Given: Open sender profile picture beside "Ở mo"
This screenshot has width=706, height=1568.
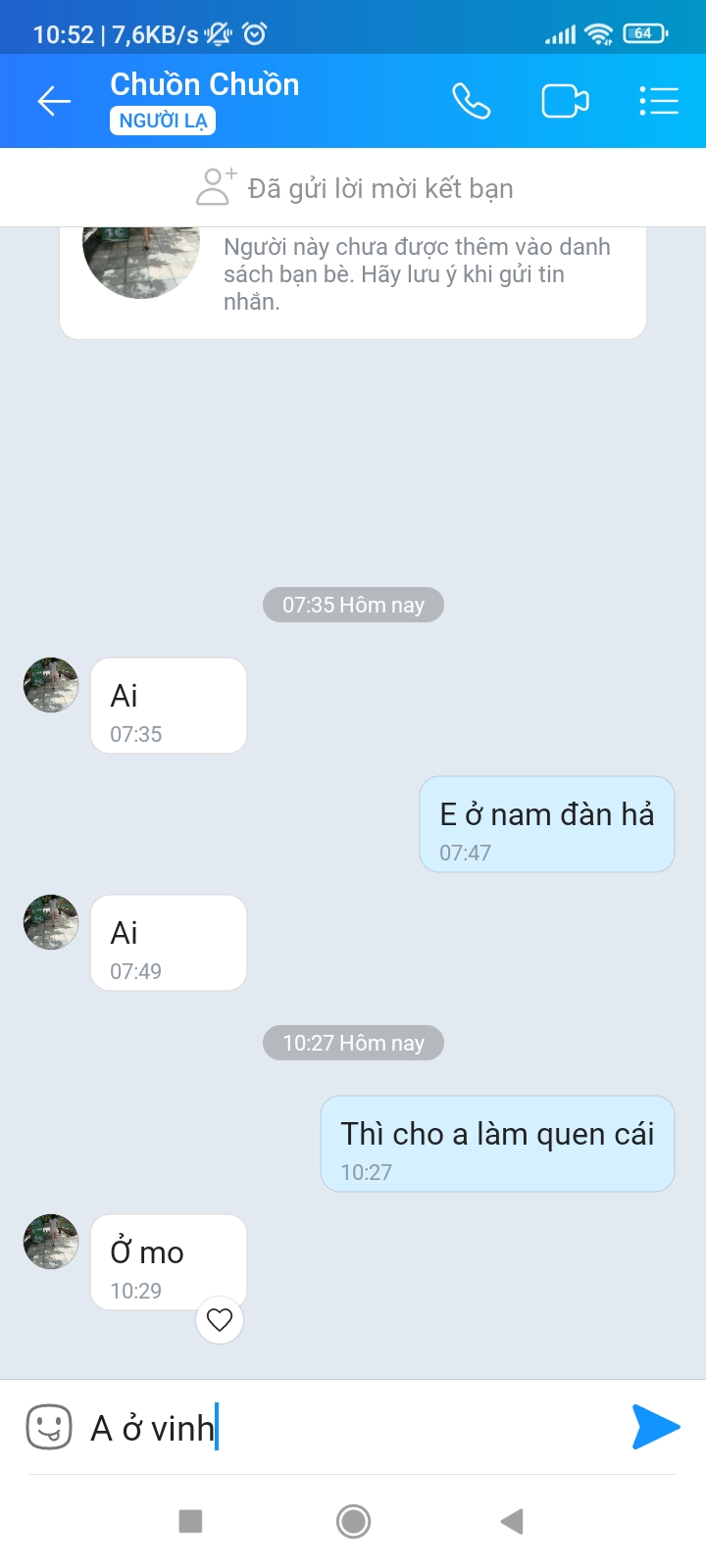Looking at the screenshot, I should pos(51,1242).
